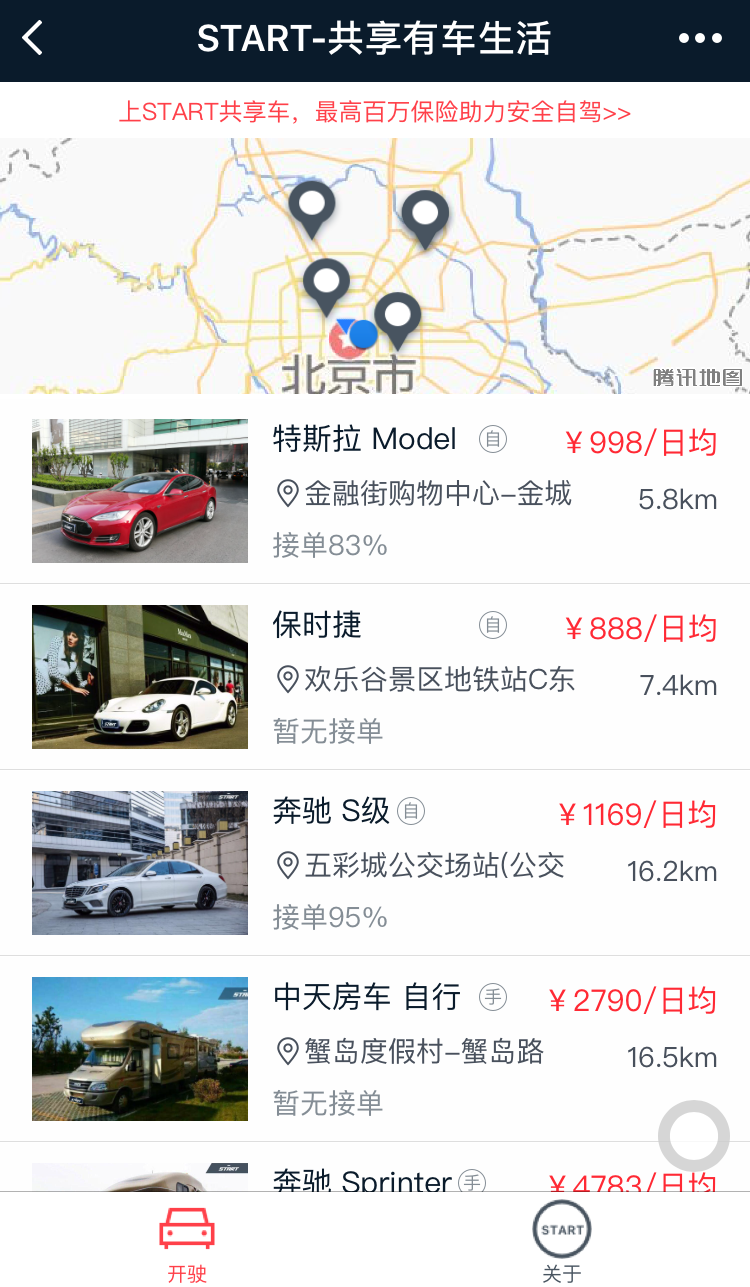Open the 奔驰 Sprinter listing

pos(375,1167)
